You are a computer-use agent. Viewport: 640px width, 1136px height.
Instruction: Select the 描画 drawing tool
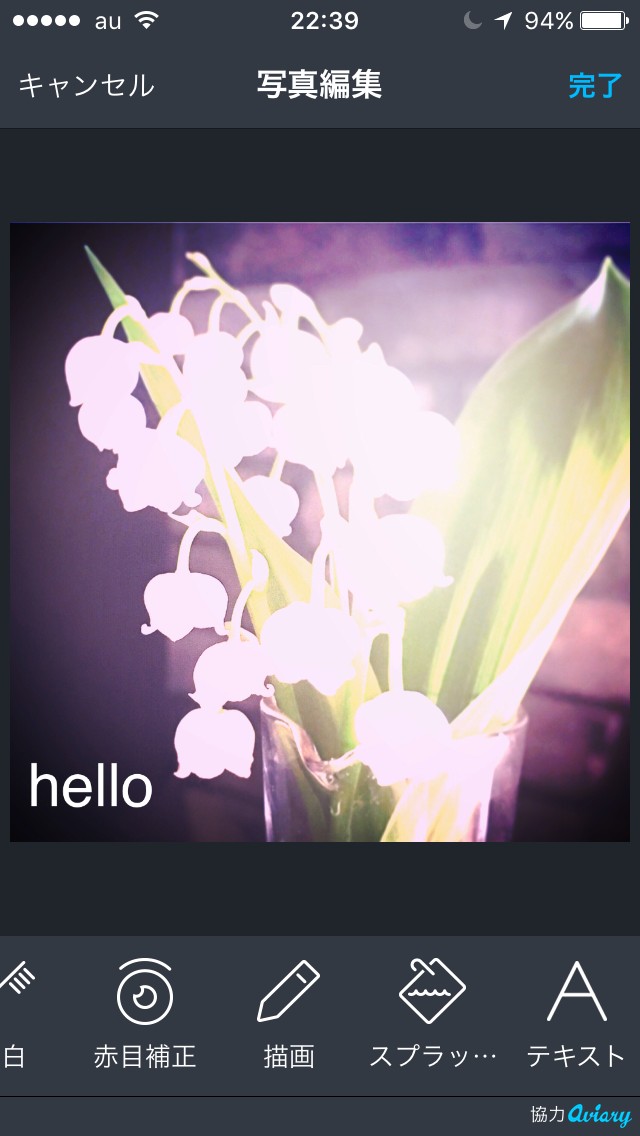coord(289,1012)
